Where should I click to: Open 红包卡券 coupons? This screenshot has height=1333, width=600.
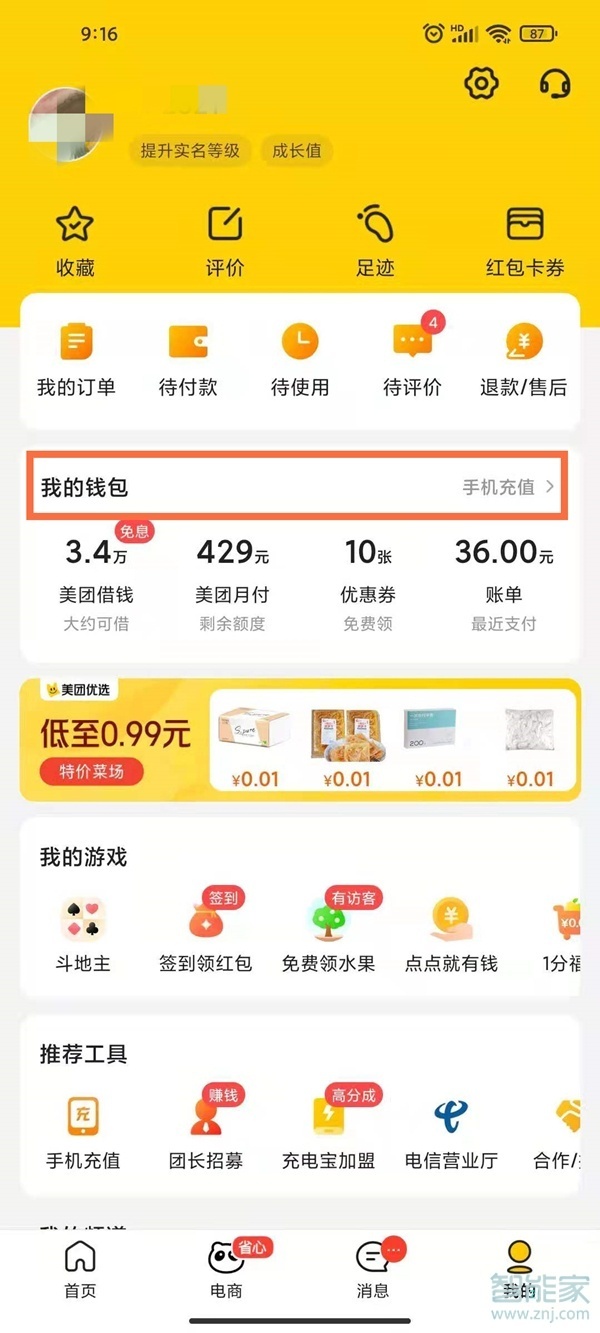[x=525, y=240]
